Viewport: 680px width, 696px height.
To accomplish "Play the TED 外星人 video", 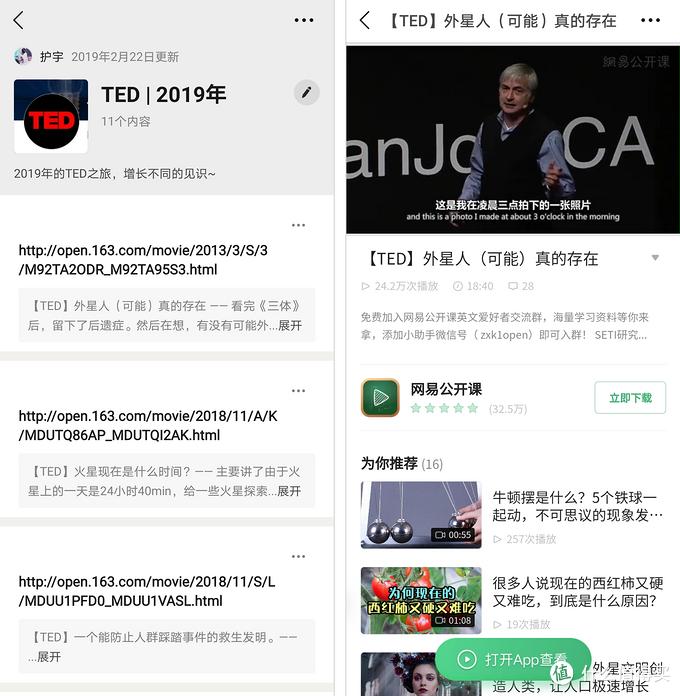I will [x=513, y=139].
